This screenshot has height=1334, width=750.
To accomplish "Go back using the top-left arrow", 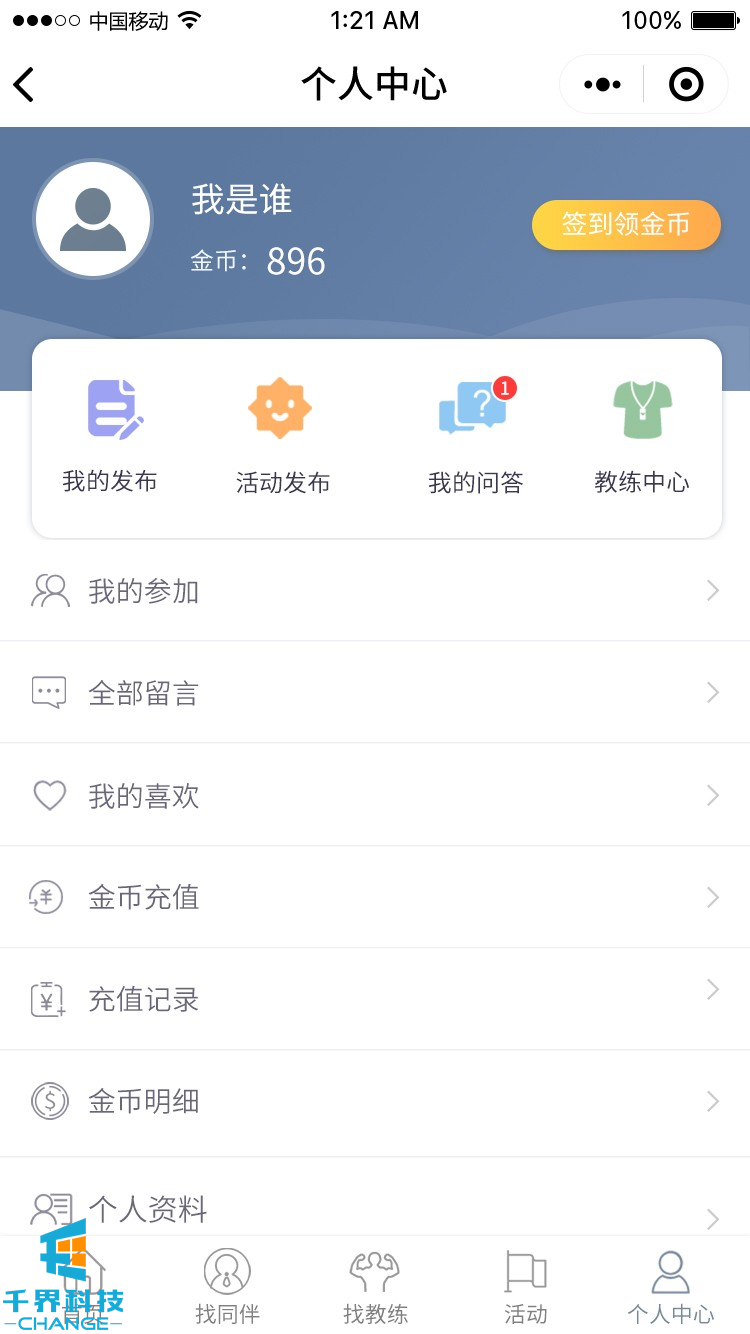I will tap(25, 85).
